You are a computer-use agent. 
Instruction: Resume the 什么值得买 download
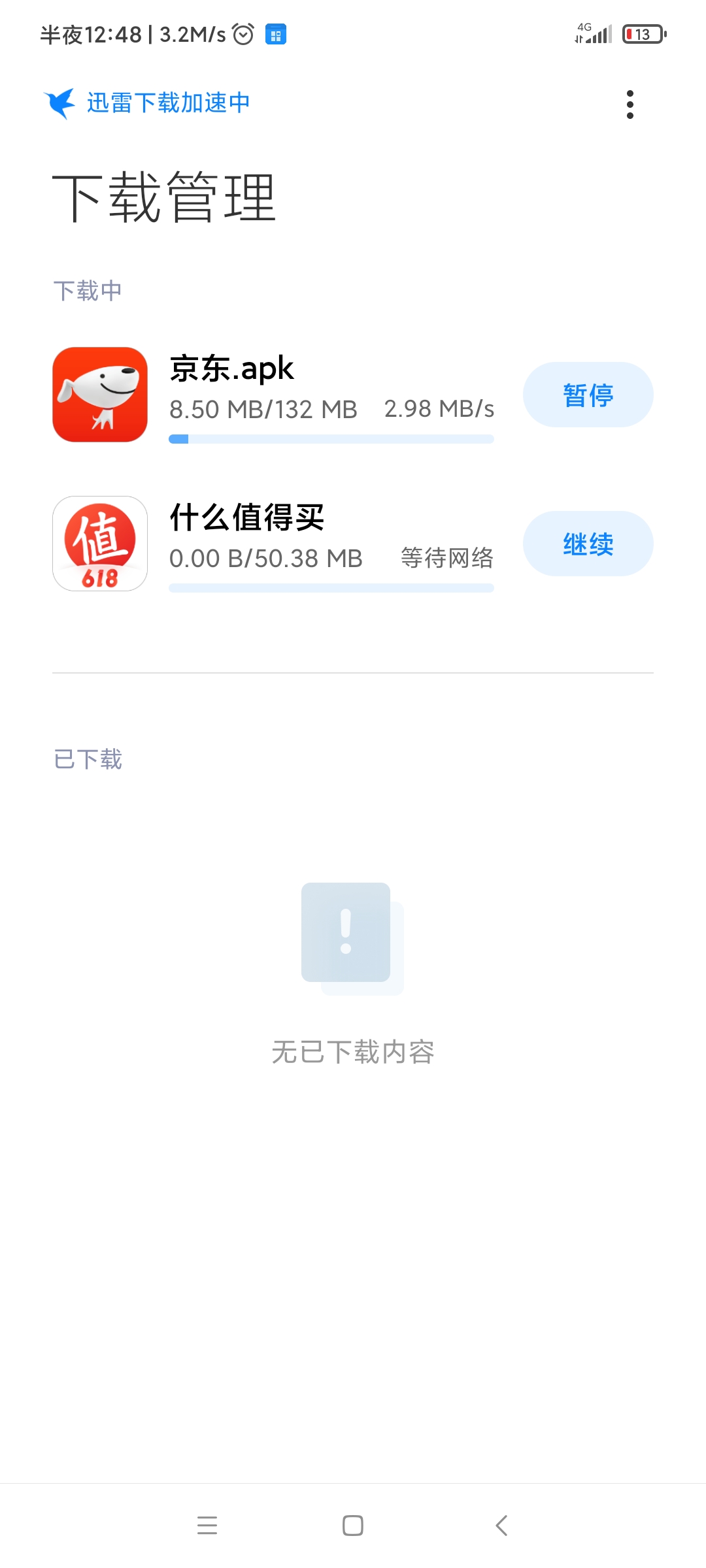(x=588, y=544)
